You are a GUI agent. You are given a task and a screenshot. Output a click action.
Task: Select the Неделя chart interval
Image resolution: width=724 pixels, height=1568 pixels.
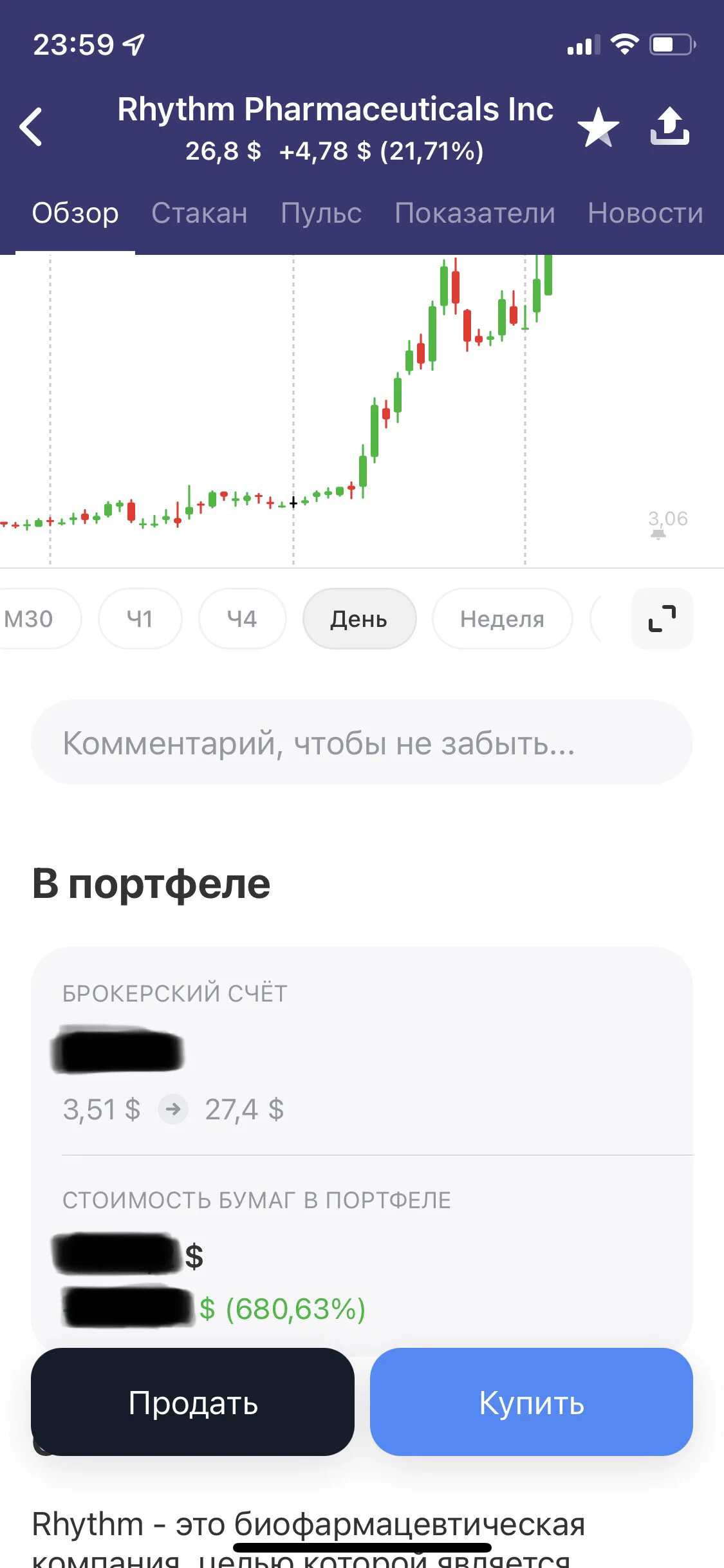502,619
